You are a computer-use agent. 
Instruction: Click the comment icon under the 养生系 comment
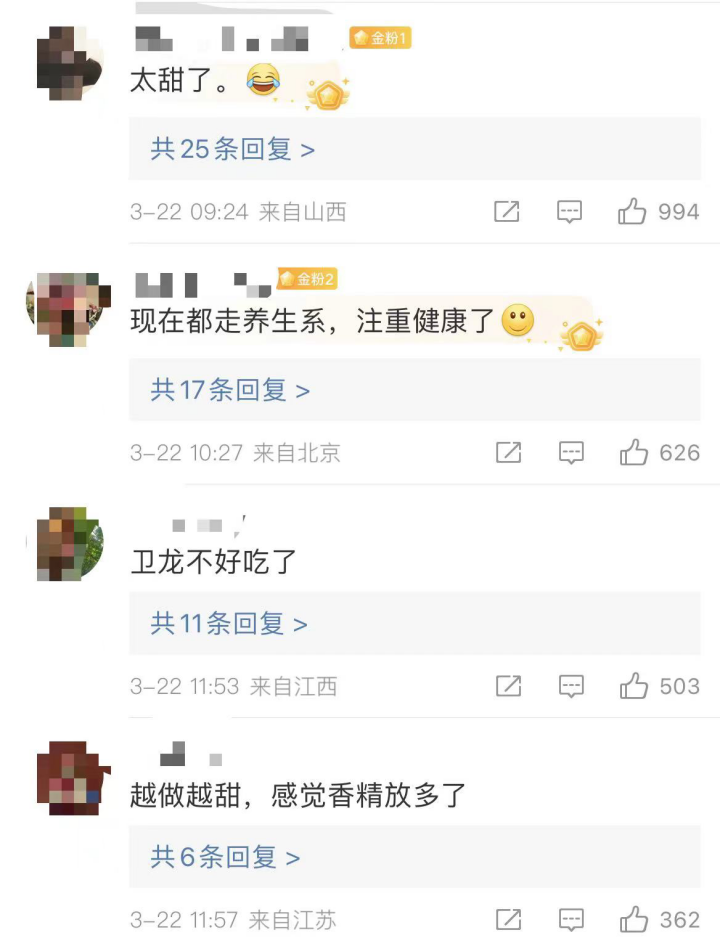coord(569,452)
